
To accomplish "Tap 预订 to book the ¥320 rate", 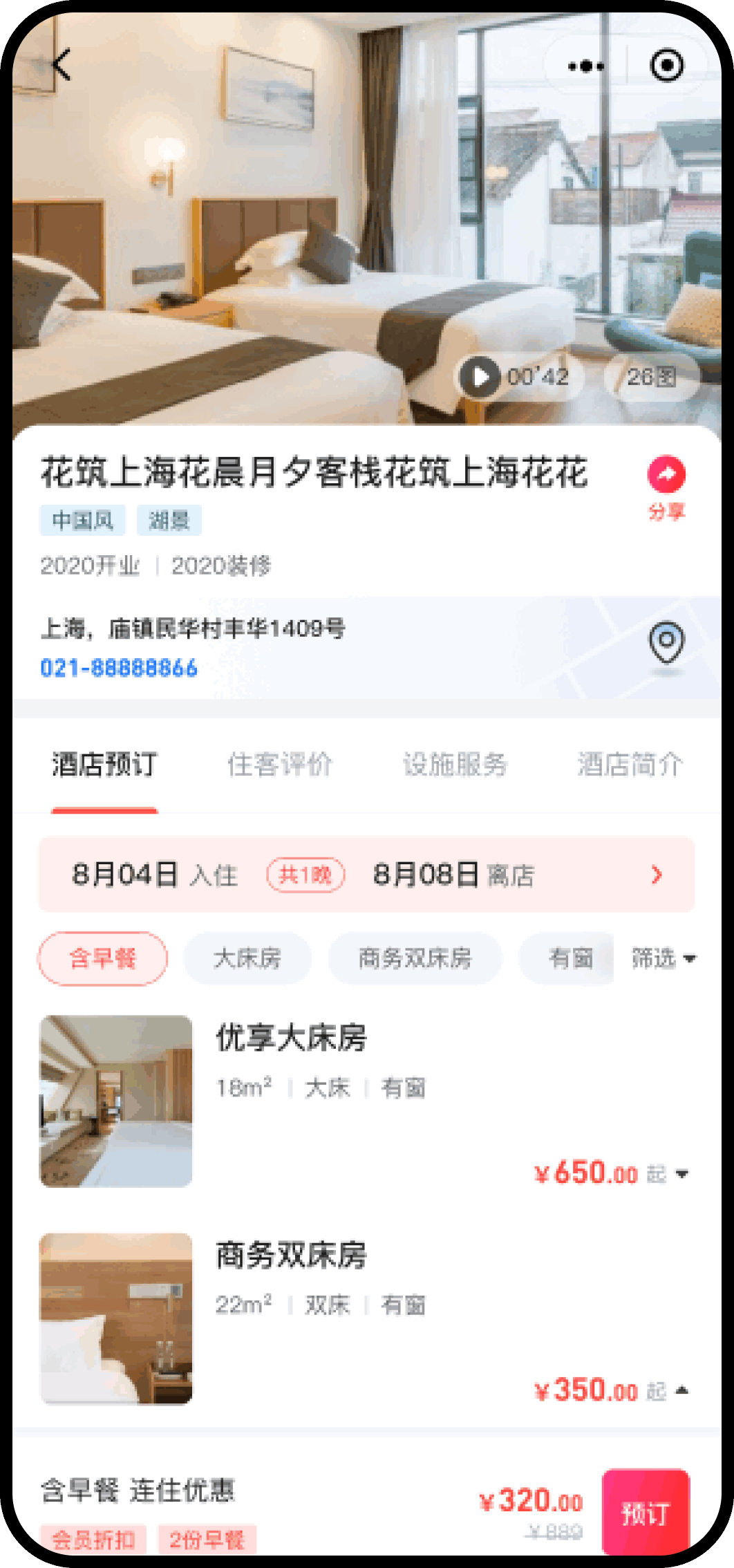I will coord(646,1513).
